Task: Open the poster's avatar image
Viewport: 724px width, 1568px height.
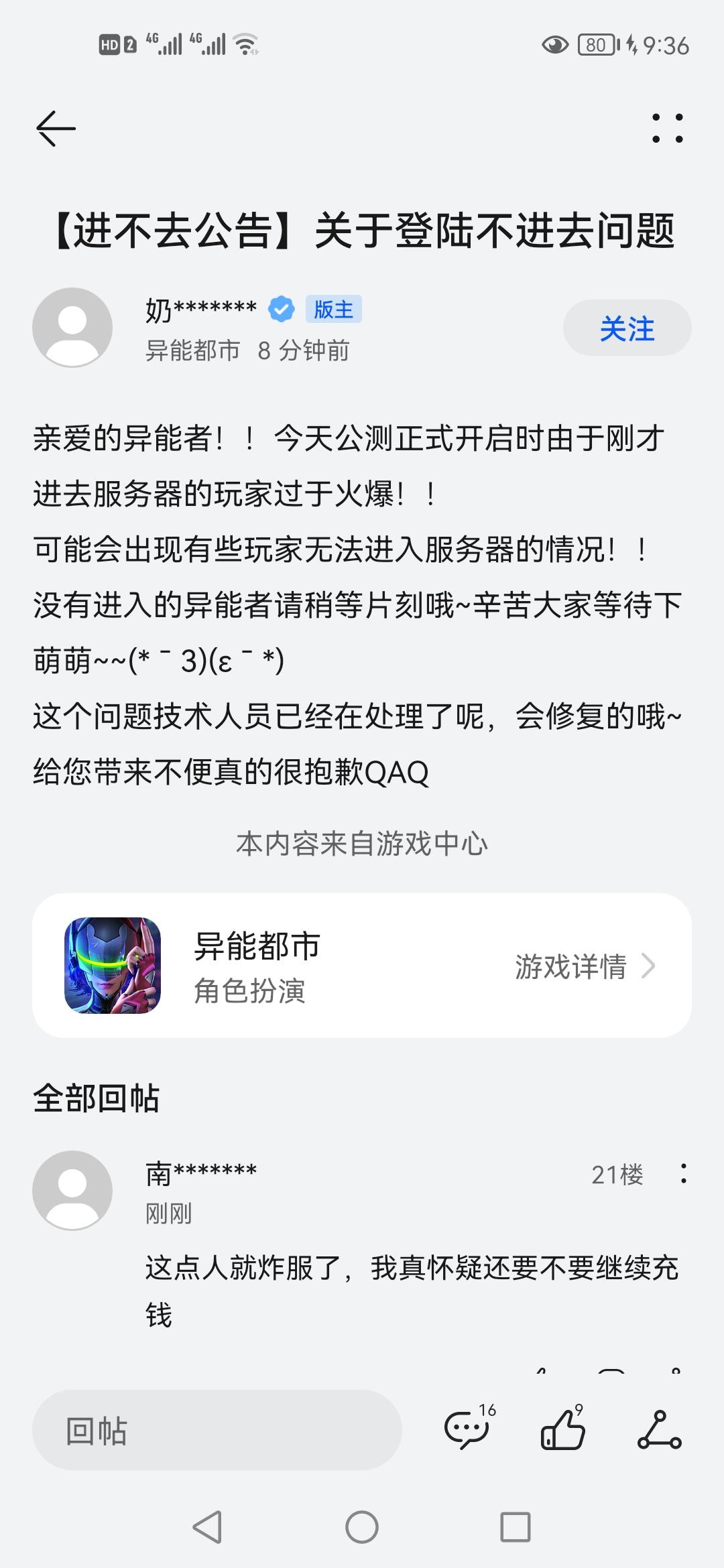Action: coord(72,328)
